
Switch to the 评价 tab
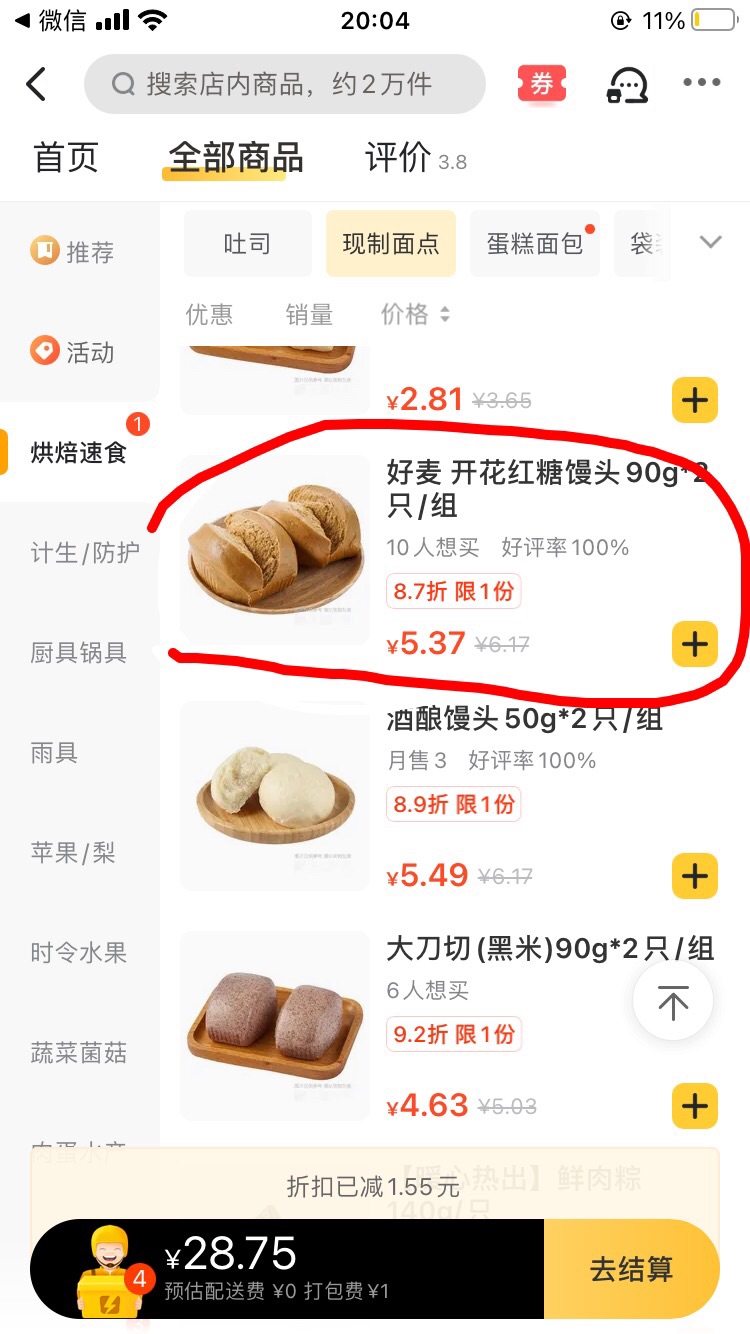398,158
